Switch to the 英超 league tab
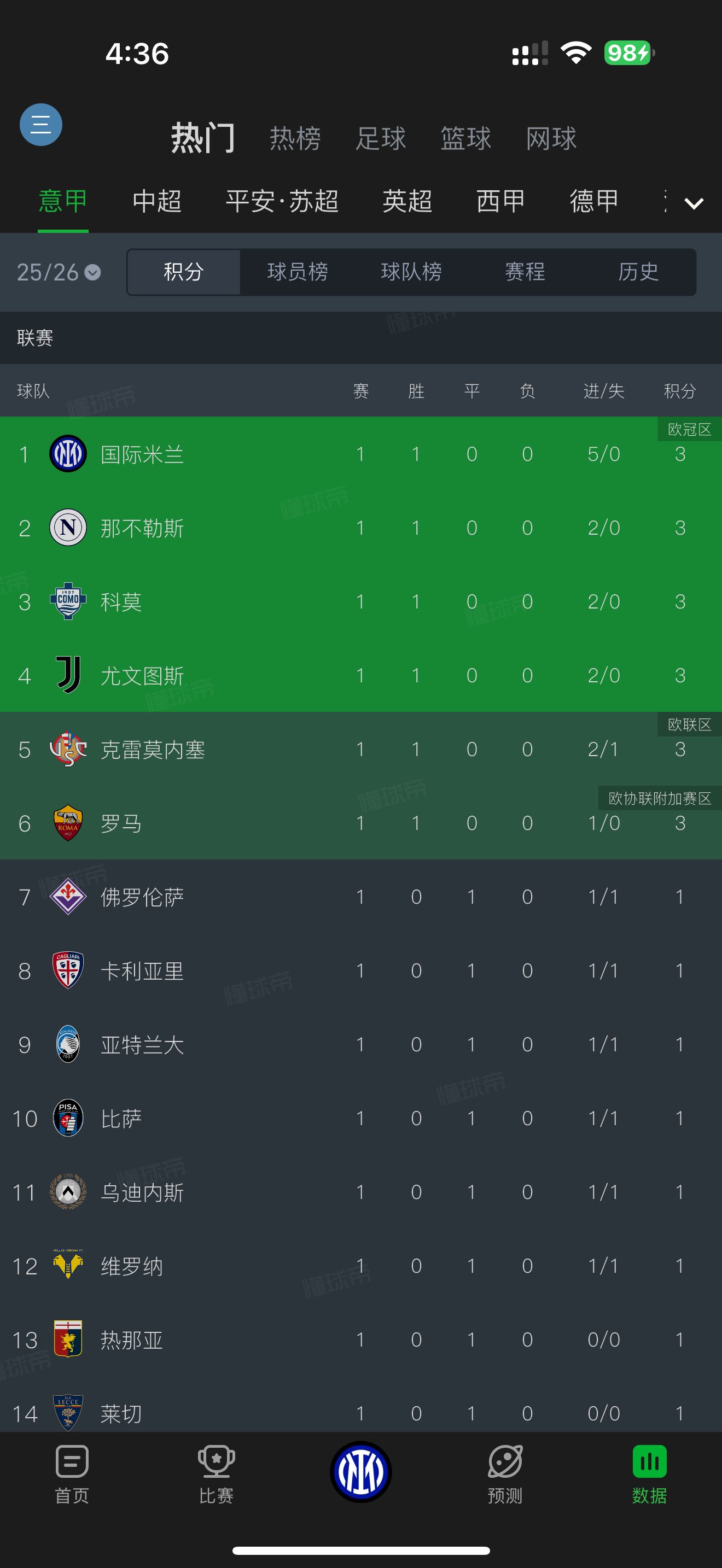The height and width of the screenshot is (1568, 722). 407,201
